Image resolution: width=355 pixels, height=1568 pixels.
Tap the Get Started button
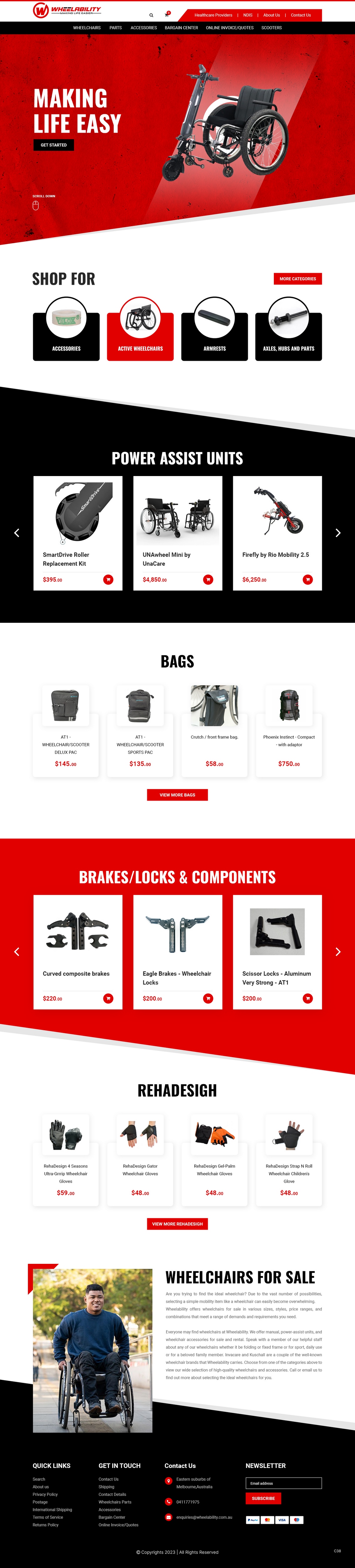pyautogui.click(x=54, y=145)
